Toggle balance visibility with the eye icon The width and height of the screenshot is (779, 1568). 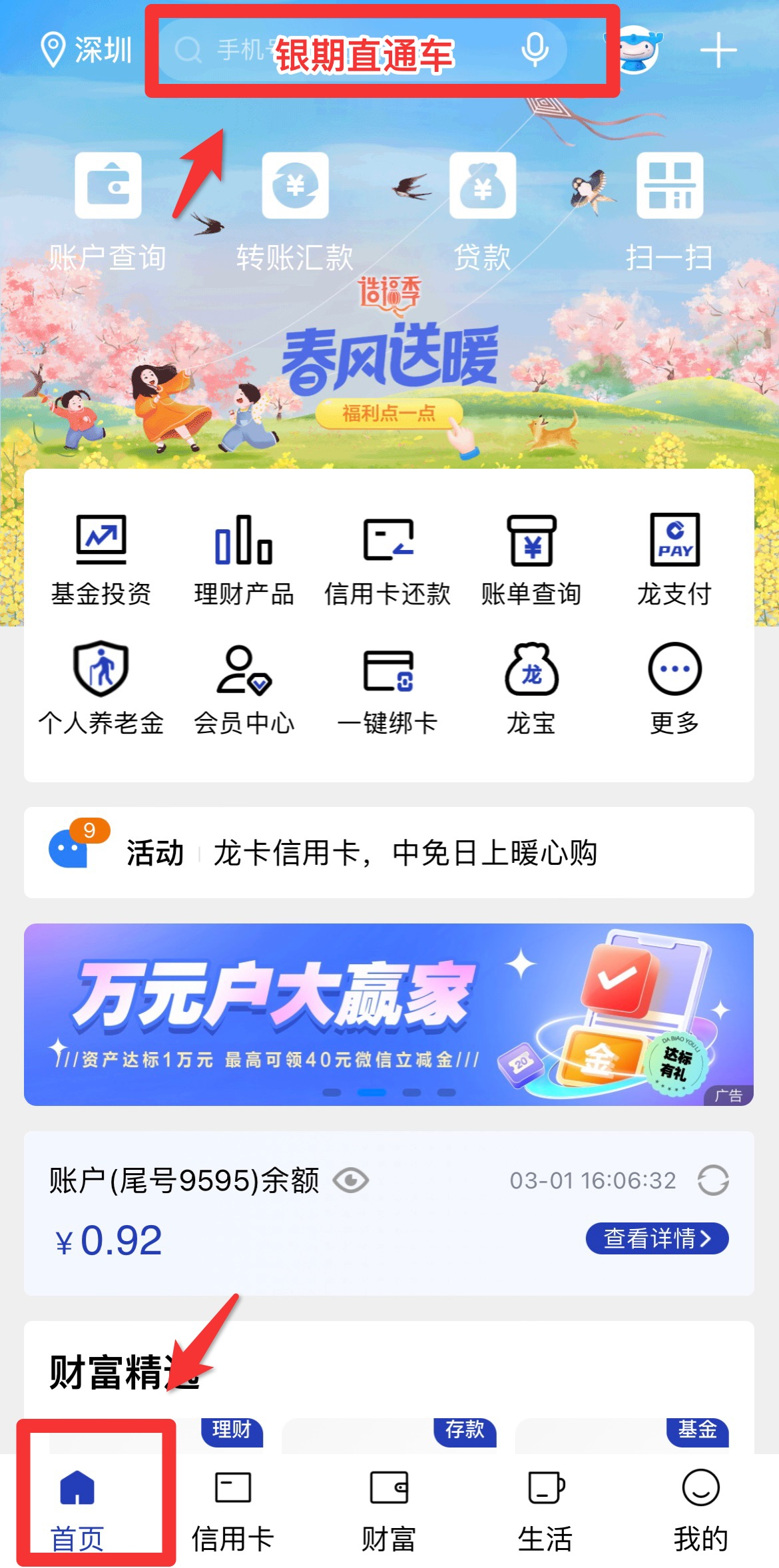click(x=351, y=1181)
